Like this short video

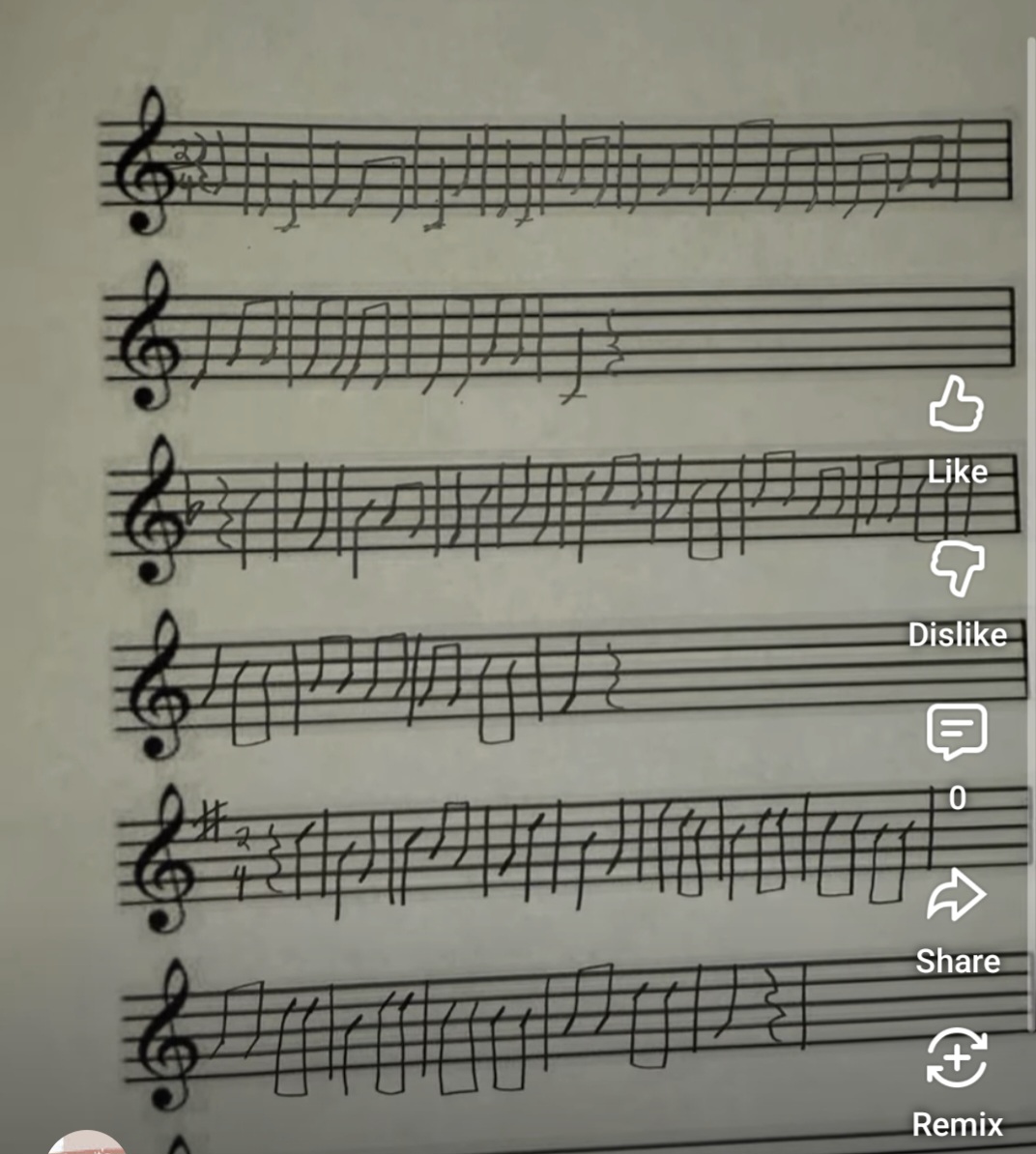pyautogui.click(x=957, y=405)
